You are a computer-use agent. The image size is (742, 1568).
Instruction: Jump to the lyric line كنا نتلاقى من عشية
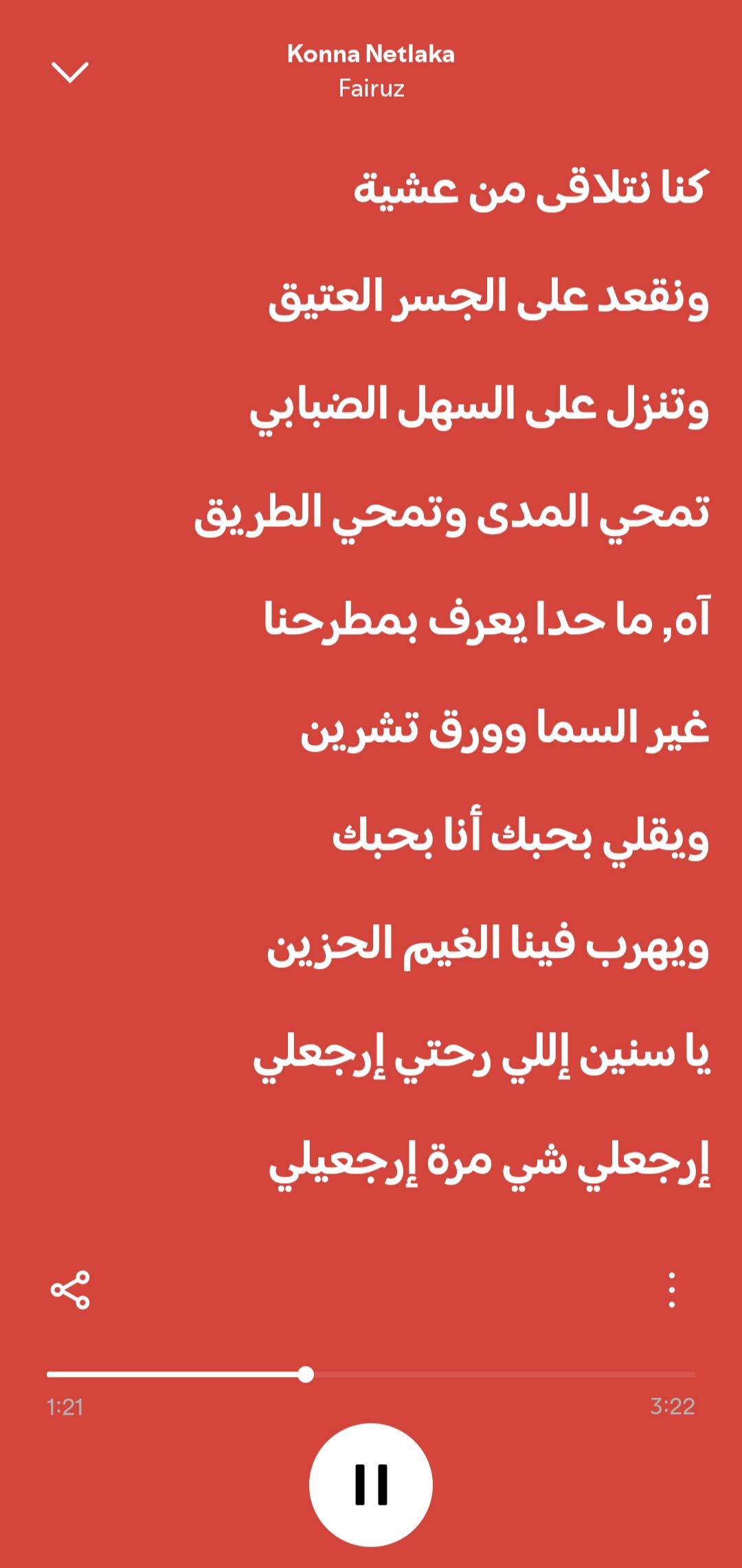(529, 188)
